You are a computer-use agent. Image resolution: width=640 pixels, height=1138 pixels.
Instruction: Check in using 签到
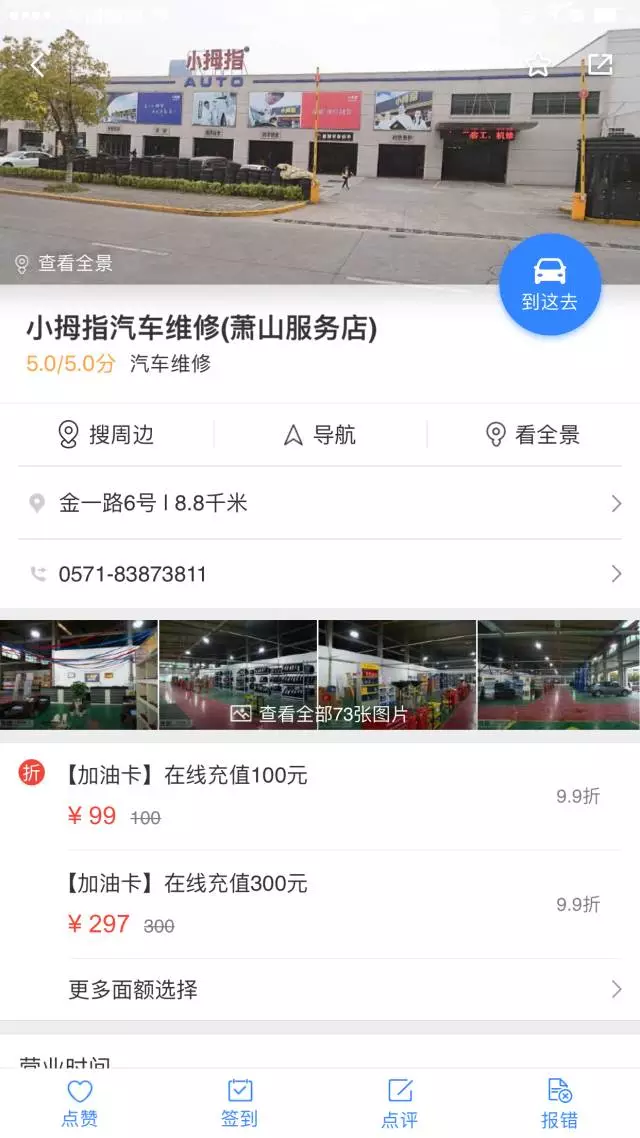(x=240, y=1103)
